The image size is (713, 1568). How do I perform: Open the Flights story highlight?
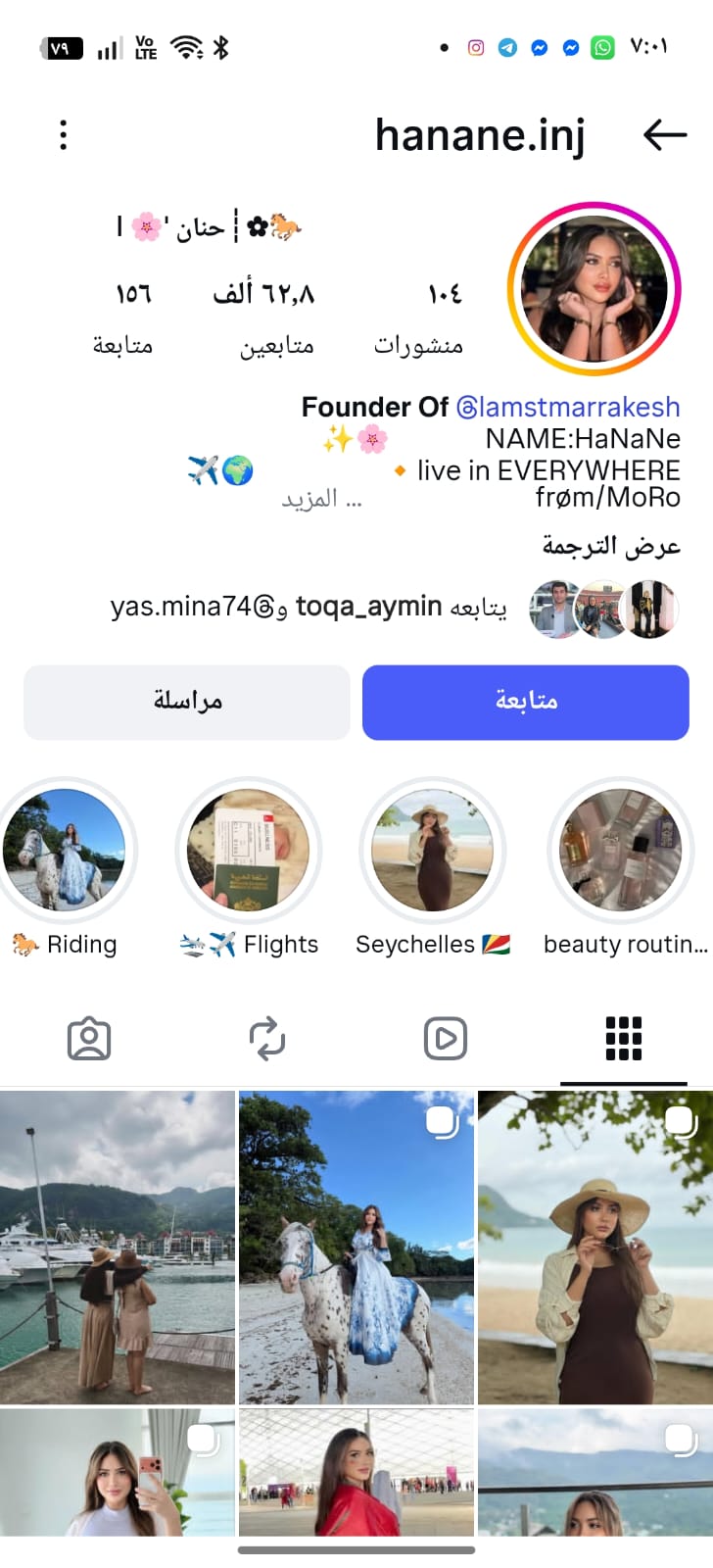click(x=249, y=851)
